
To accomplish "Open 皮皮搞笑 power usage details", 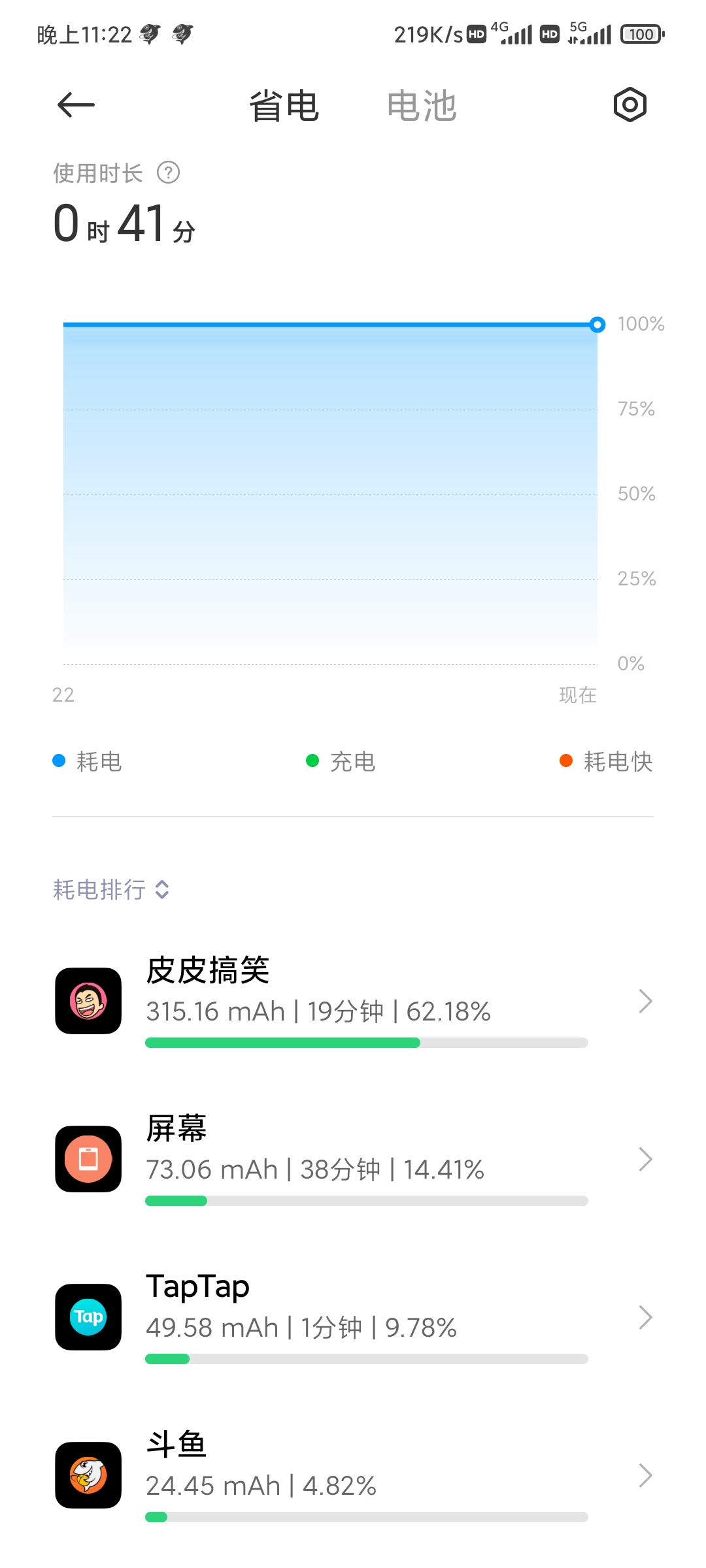I will (353, 1001).
